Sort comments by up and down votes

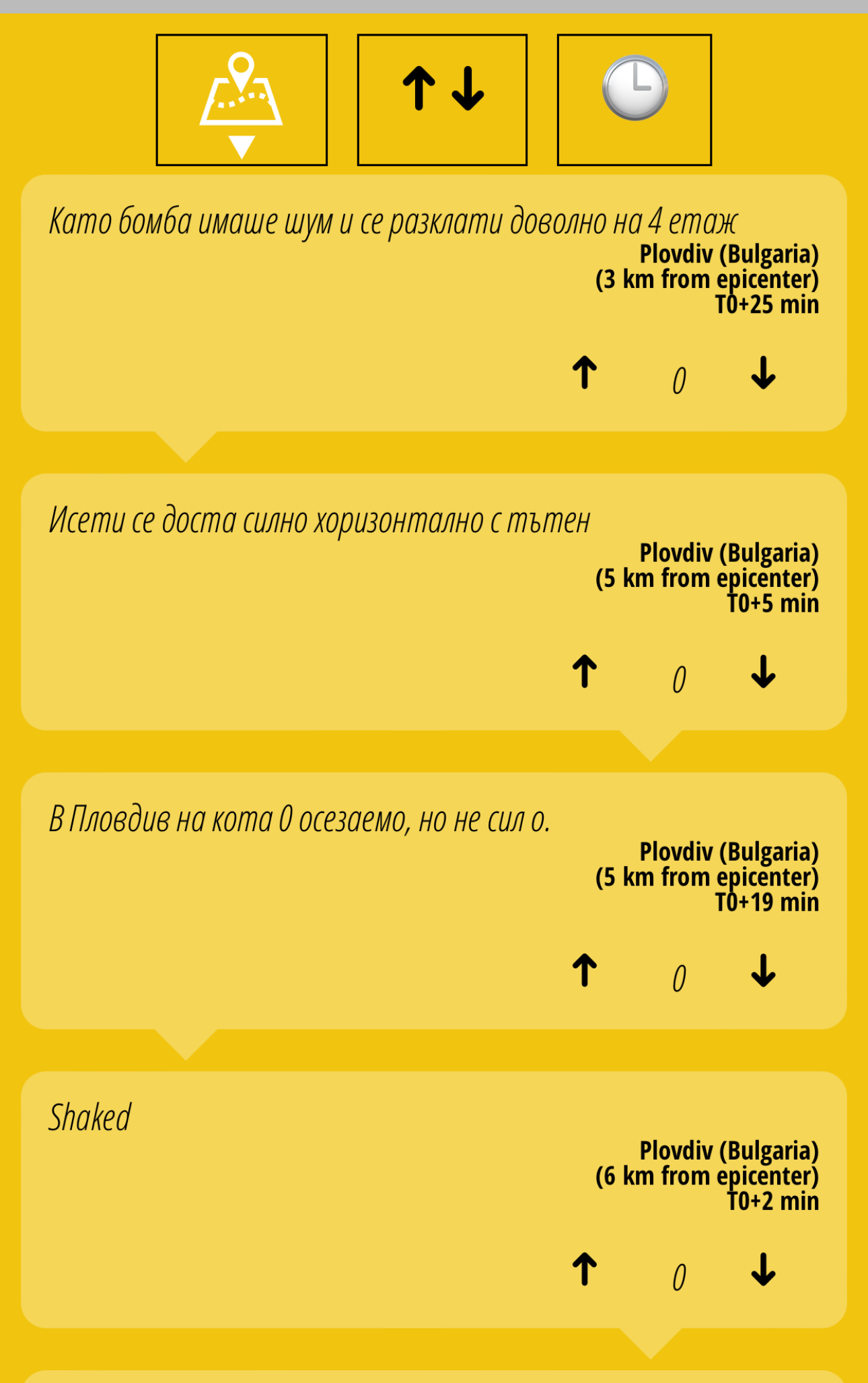tap(442, 100)
